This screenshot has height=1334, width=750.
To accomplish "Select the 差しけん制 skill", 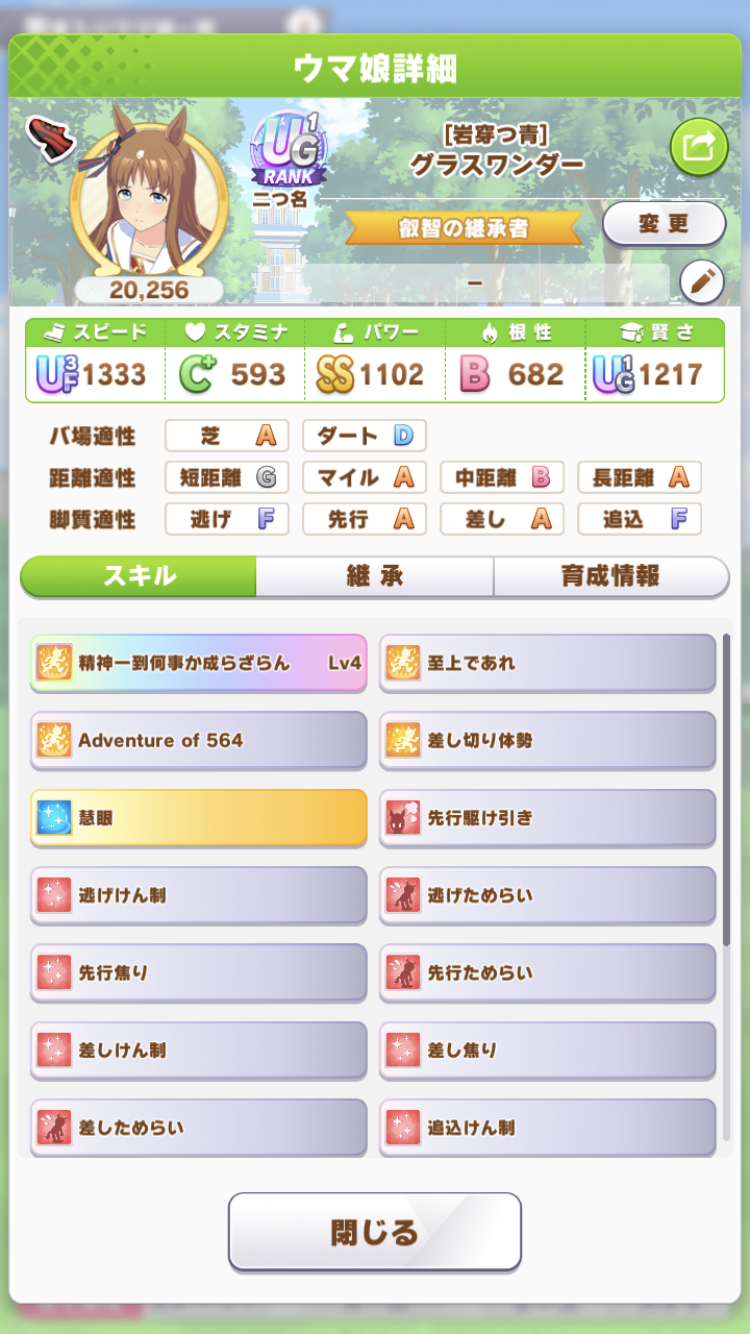I will click(x=198, y=1051).
